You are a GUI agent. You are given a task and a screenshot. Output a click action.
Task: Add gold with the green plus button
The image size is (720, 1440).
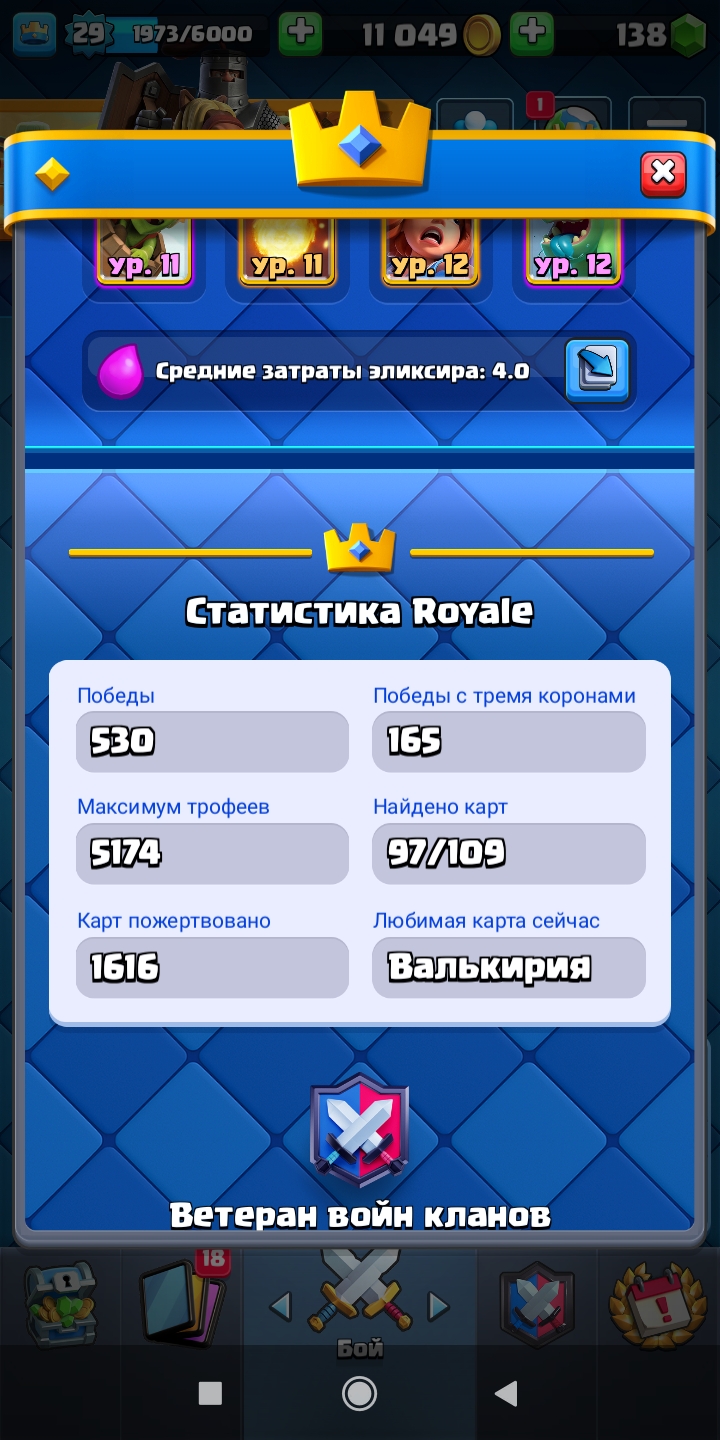532,34
